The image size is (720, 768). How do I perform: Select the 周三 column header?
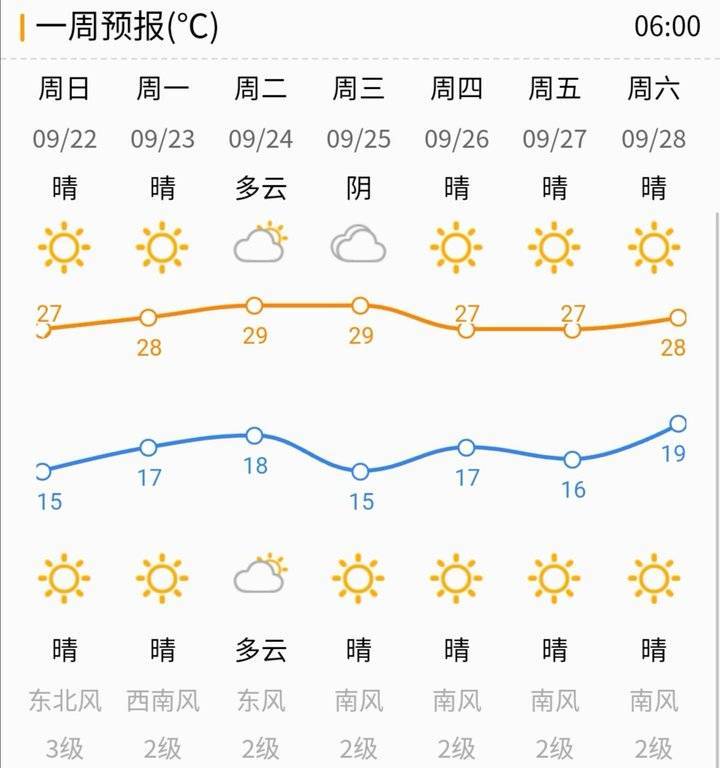point(360,90)
